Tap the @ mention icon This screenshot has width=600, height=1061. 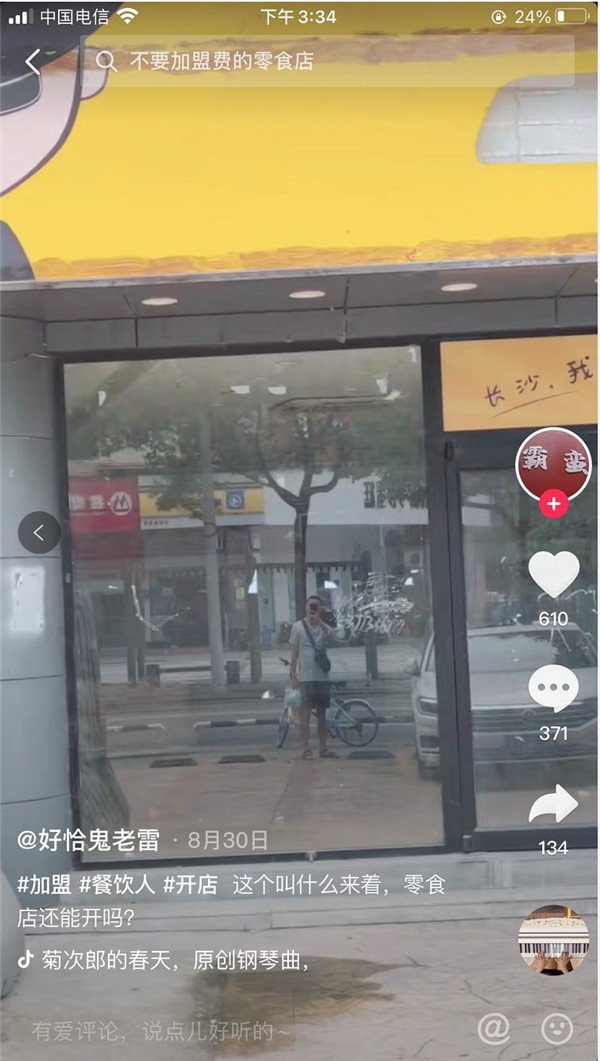(493, 1028)
